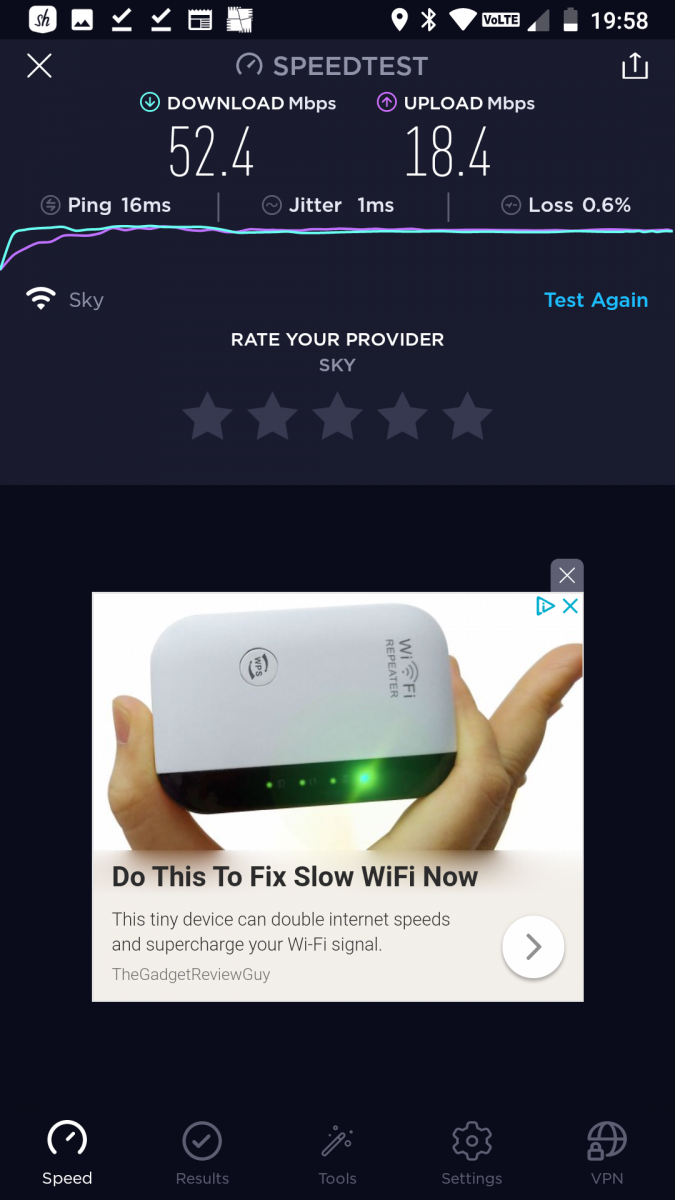Open the WiFi repeater advertisement arrow
Screen dimensions: 675x1200
point(533,946)
